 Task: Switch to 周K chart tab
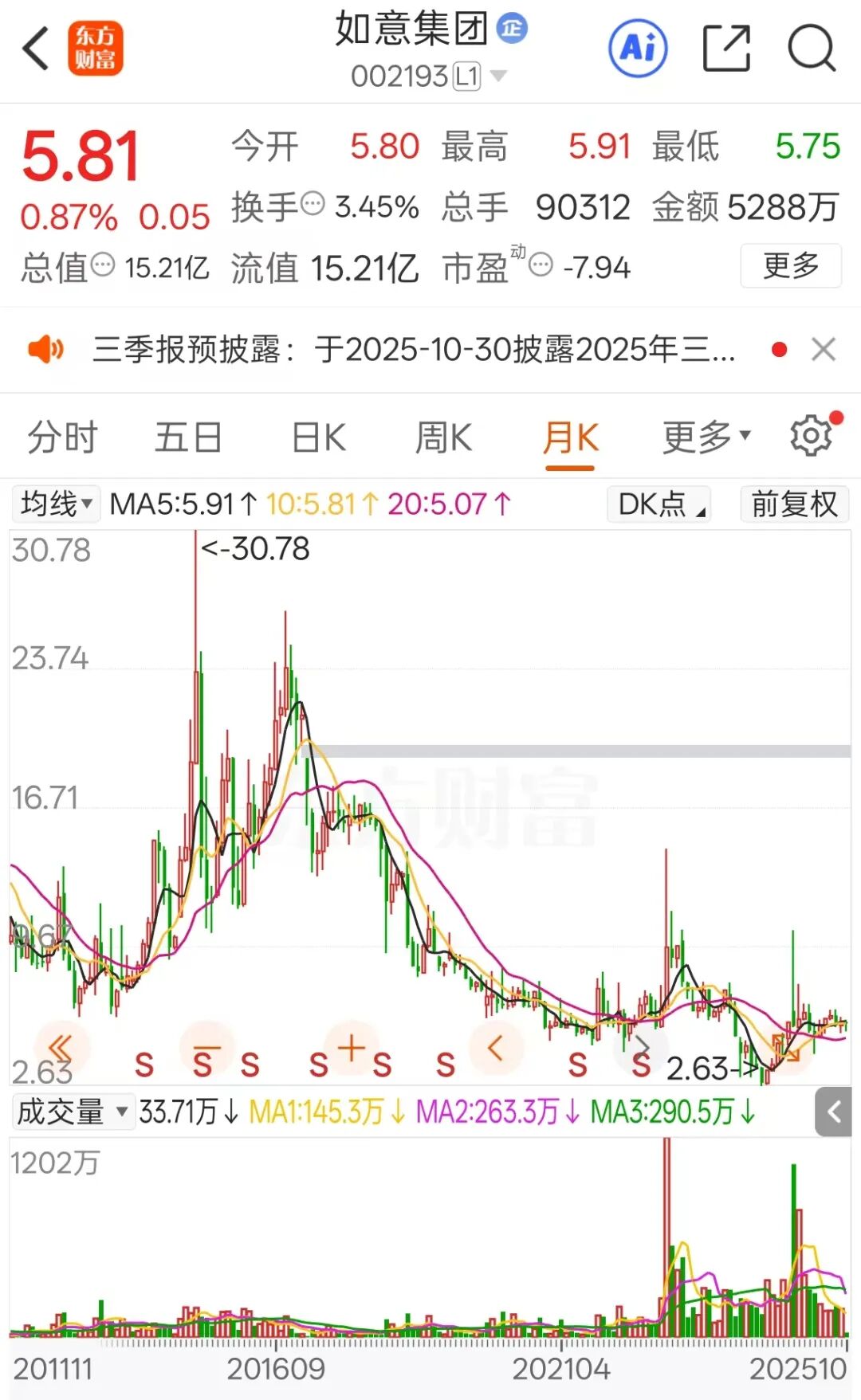[443, 437]
